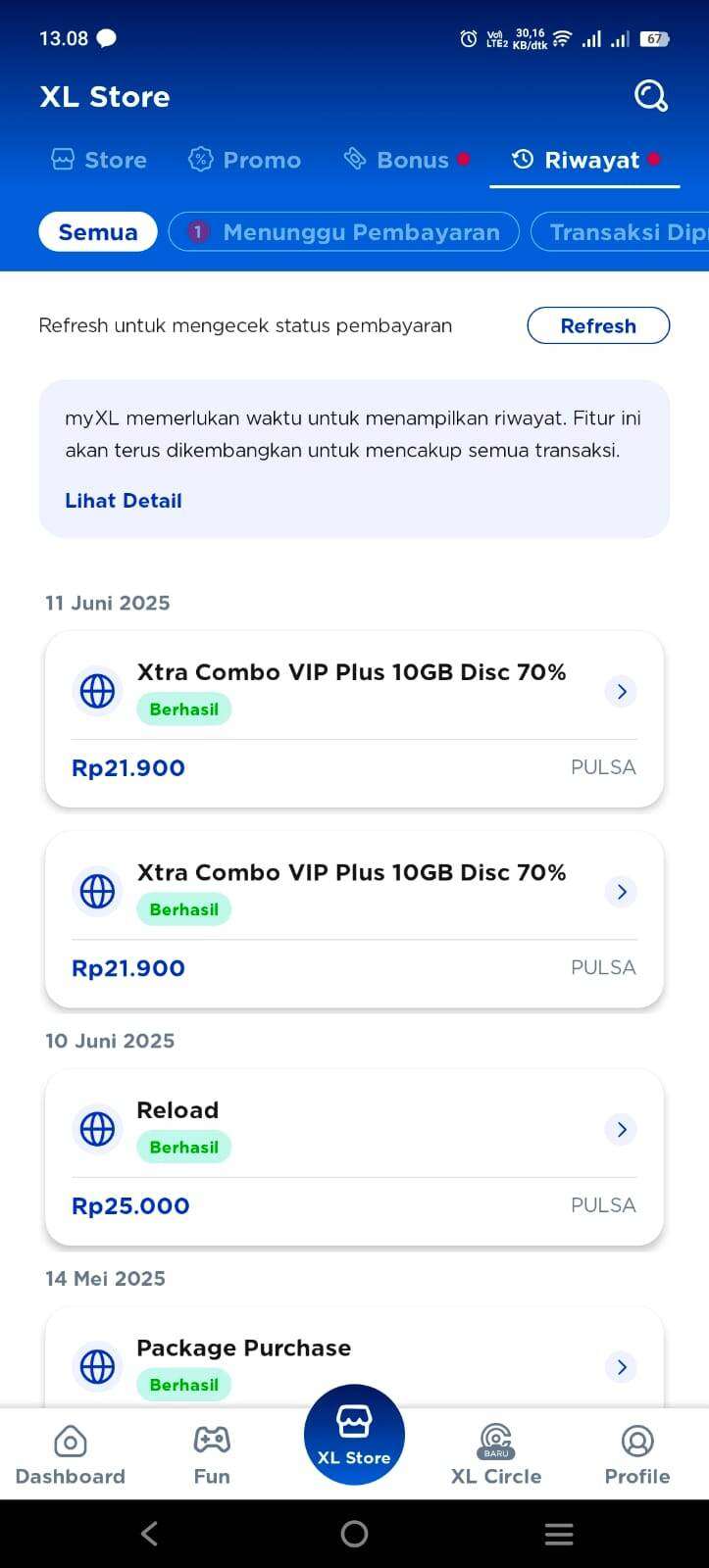Screen dimensions: 709x1568
Task: Open the Package Purchase transaction
Action: point(354,1357)
